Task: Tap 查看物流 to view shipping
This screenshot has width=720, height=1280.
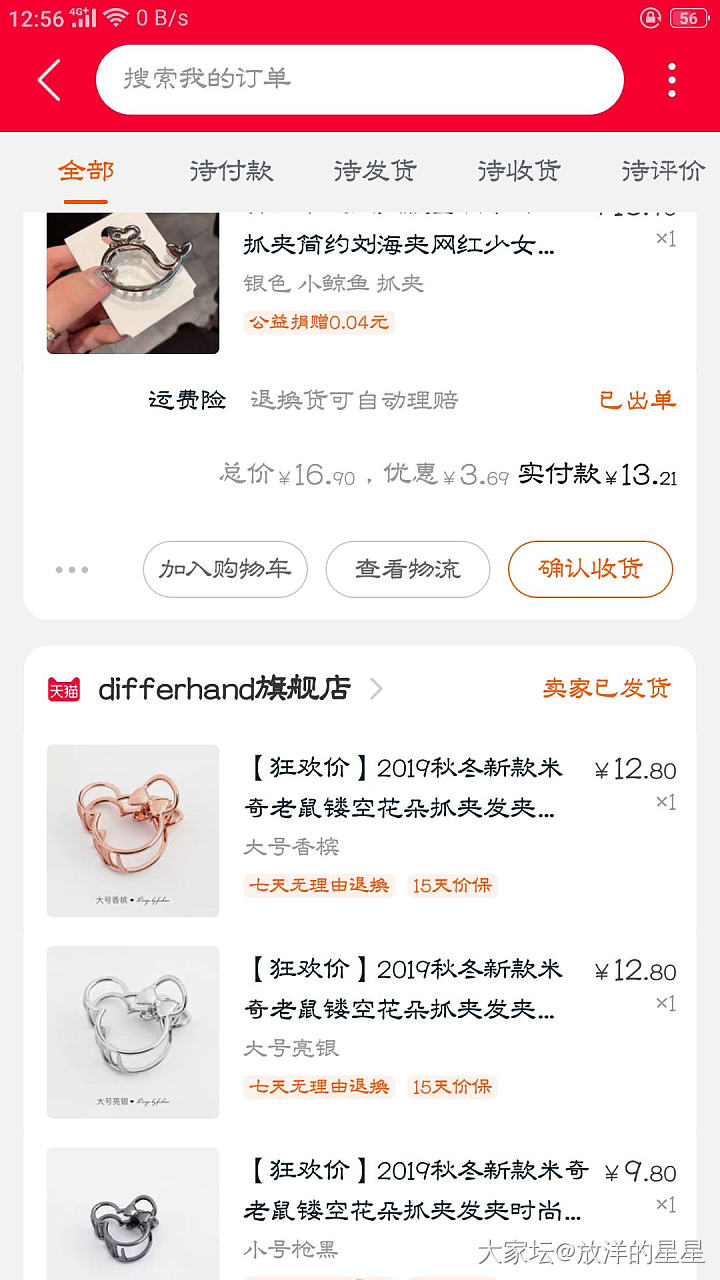Action: click(408, 569)
